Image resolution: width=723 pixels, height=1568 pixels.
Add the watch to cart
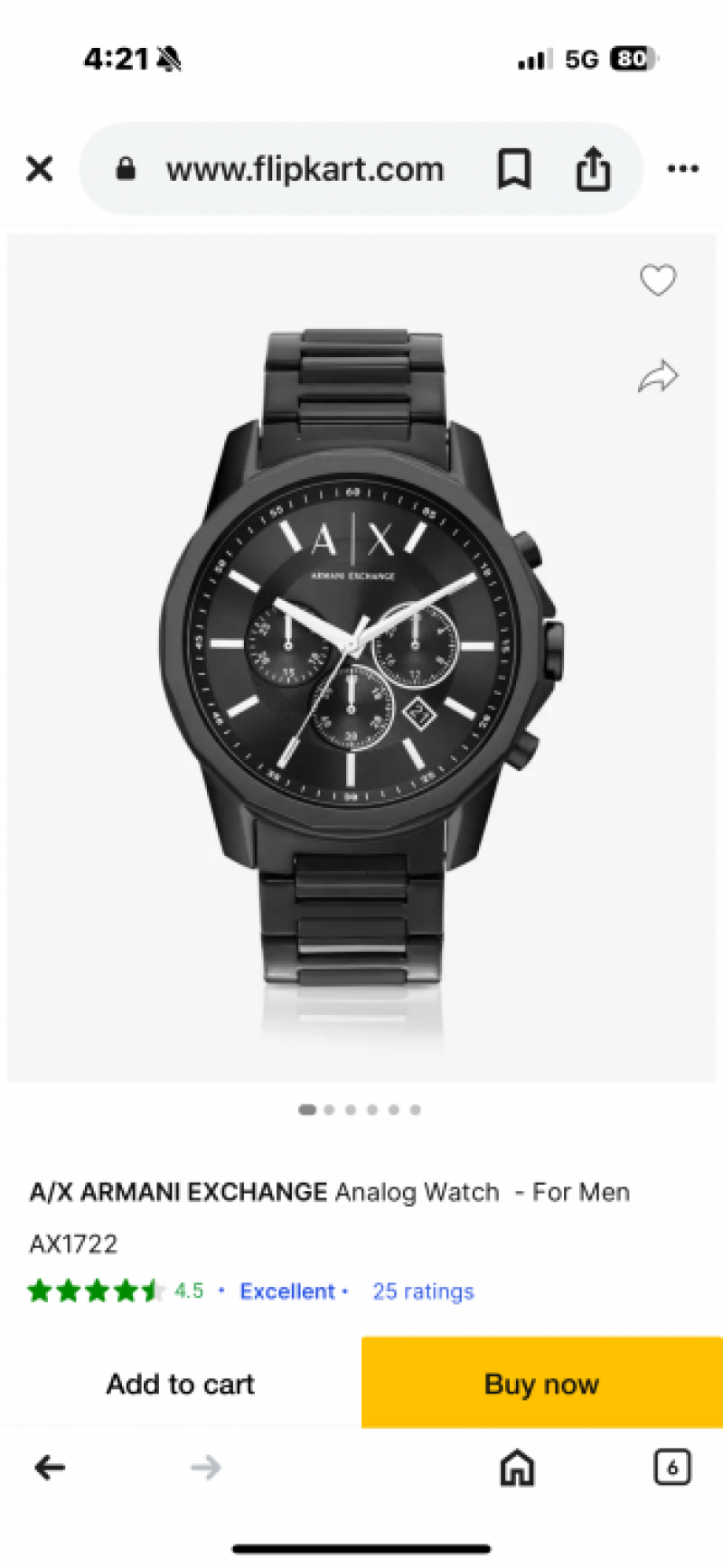click(x=181, y=1384)
